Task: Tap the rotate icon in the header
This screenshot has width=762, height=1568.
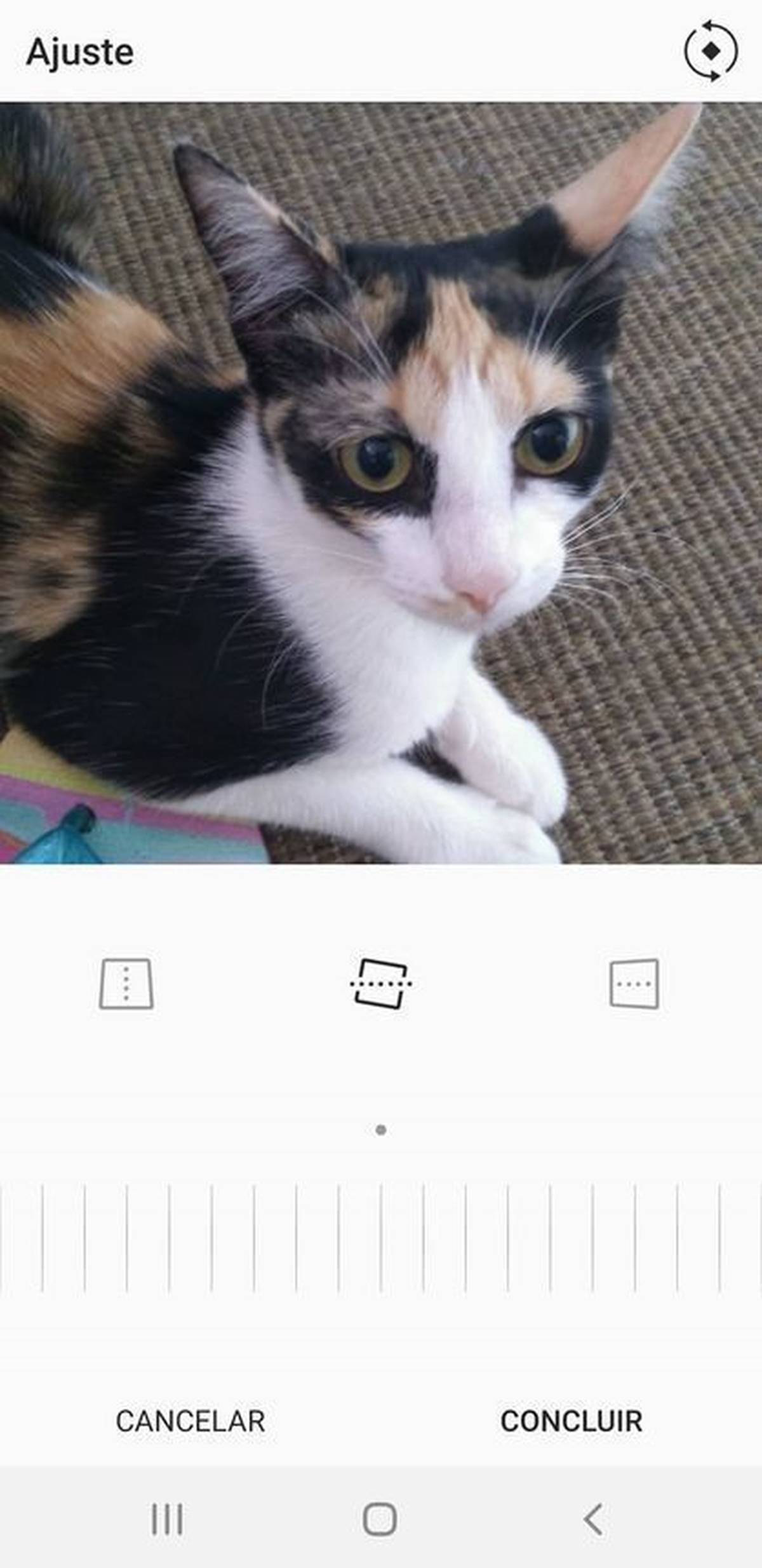Action: (711, 51)
